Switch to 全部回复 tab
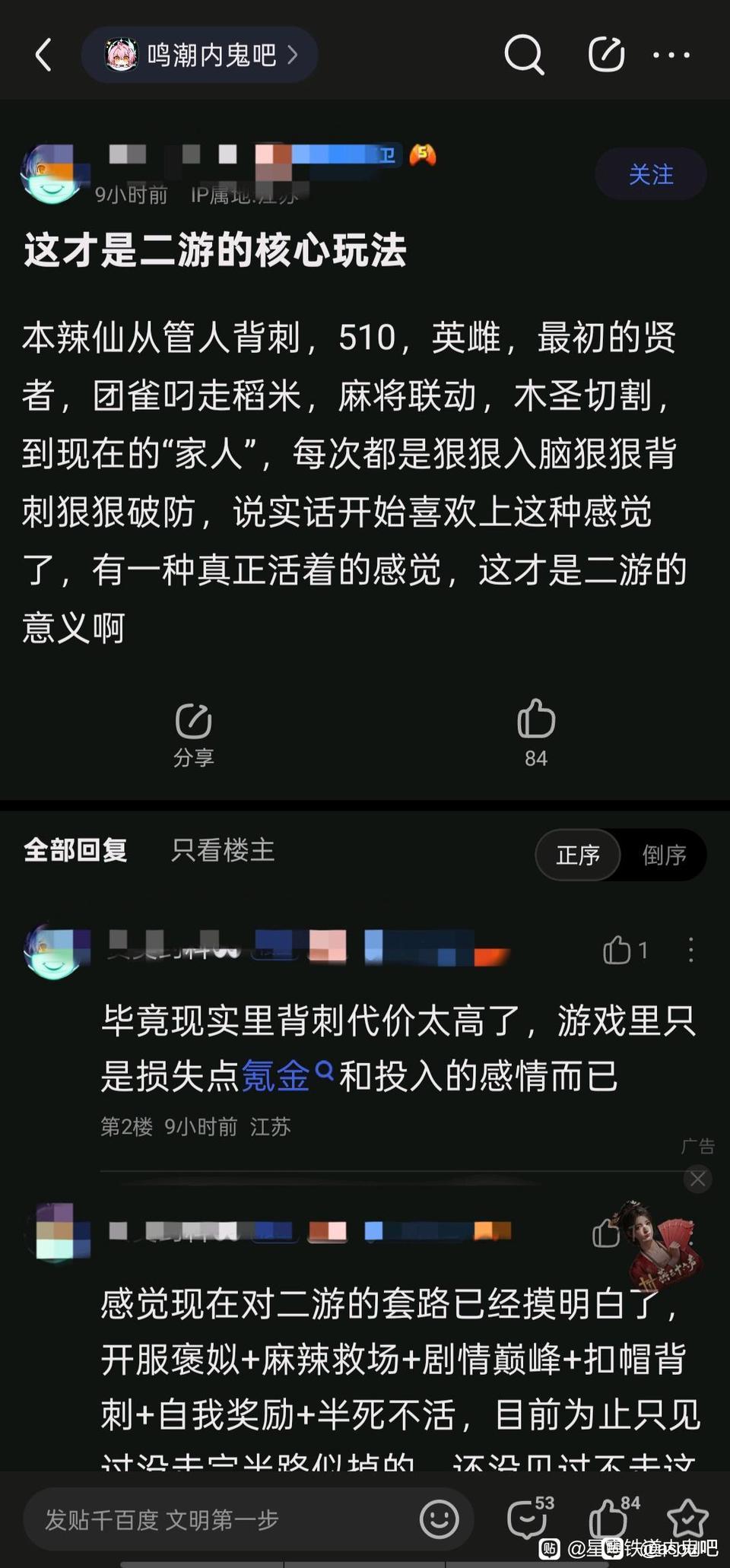730x1568 pixels. click(75, 850)
